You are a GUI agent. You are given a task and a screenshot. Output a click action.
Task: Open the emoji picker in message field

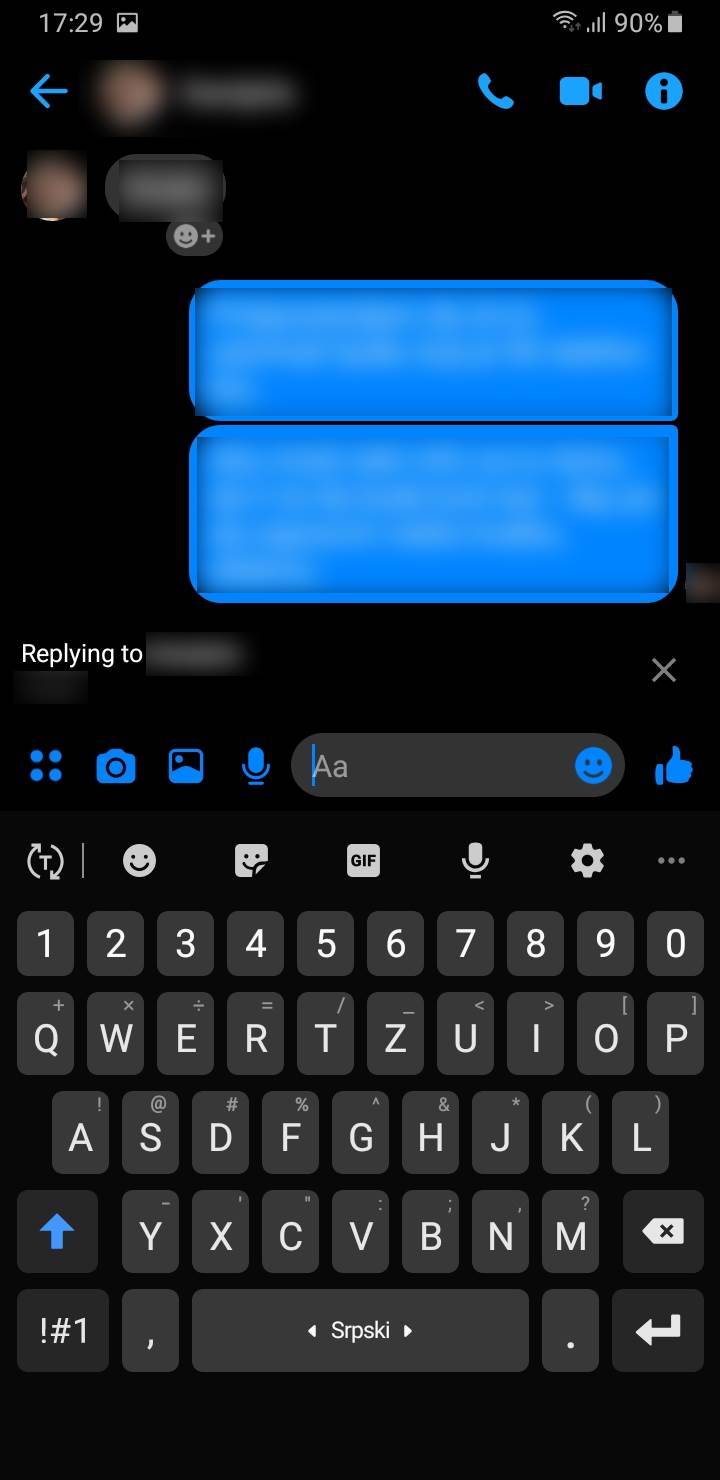point(593,766)
